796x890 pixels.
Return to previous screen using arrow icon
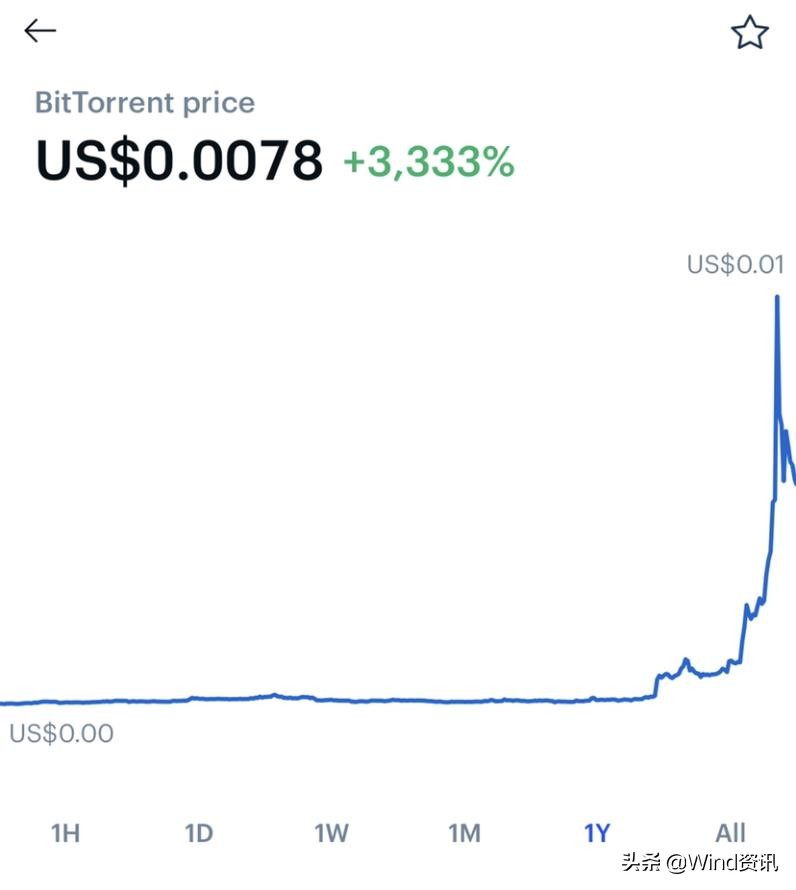(40, 30)
